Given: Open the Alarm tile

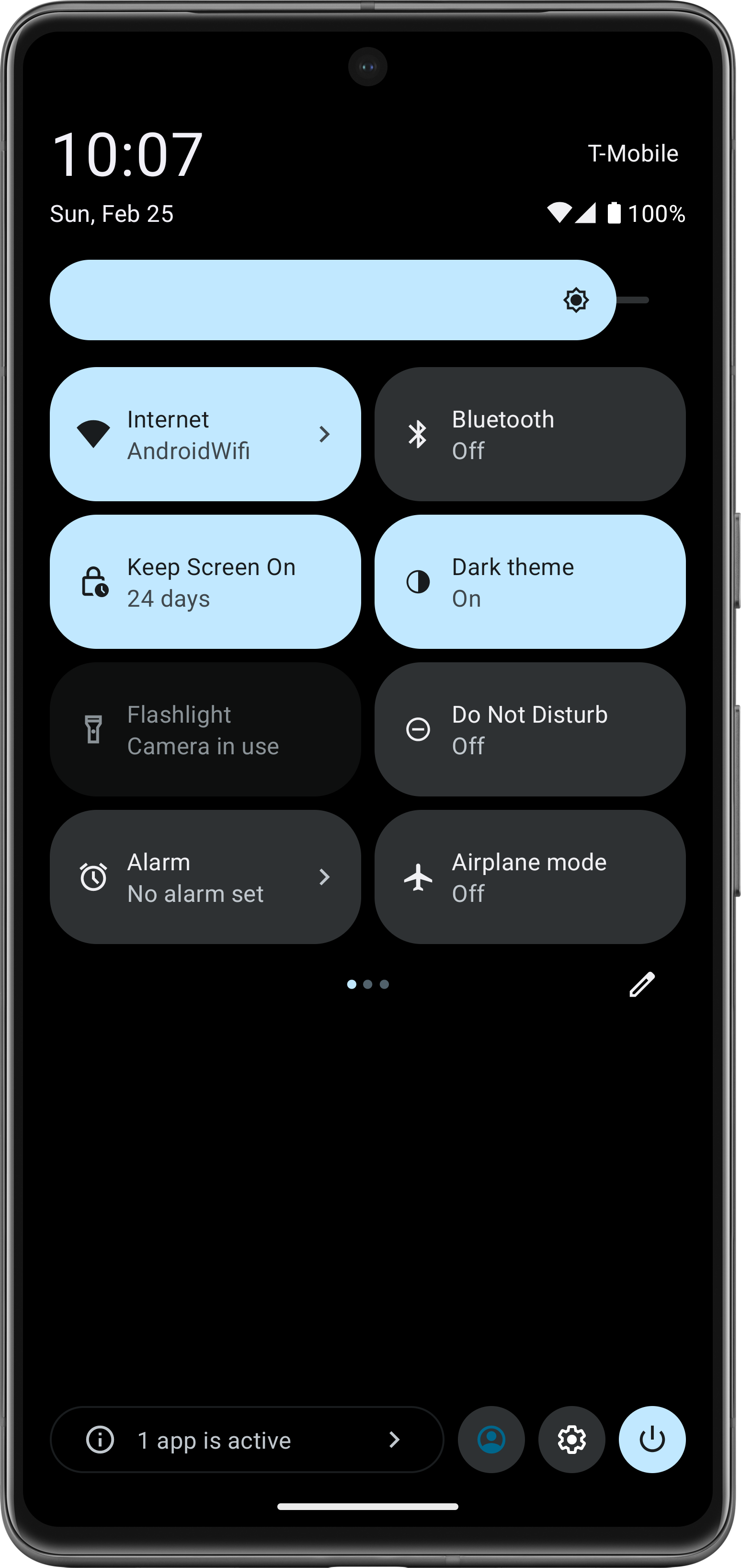Looking at the screenshot, I should tap(205, 877).
